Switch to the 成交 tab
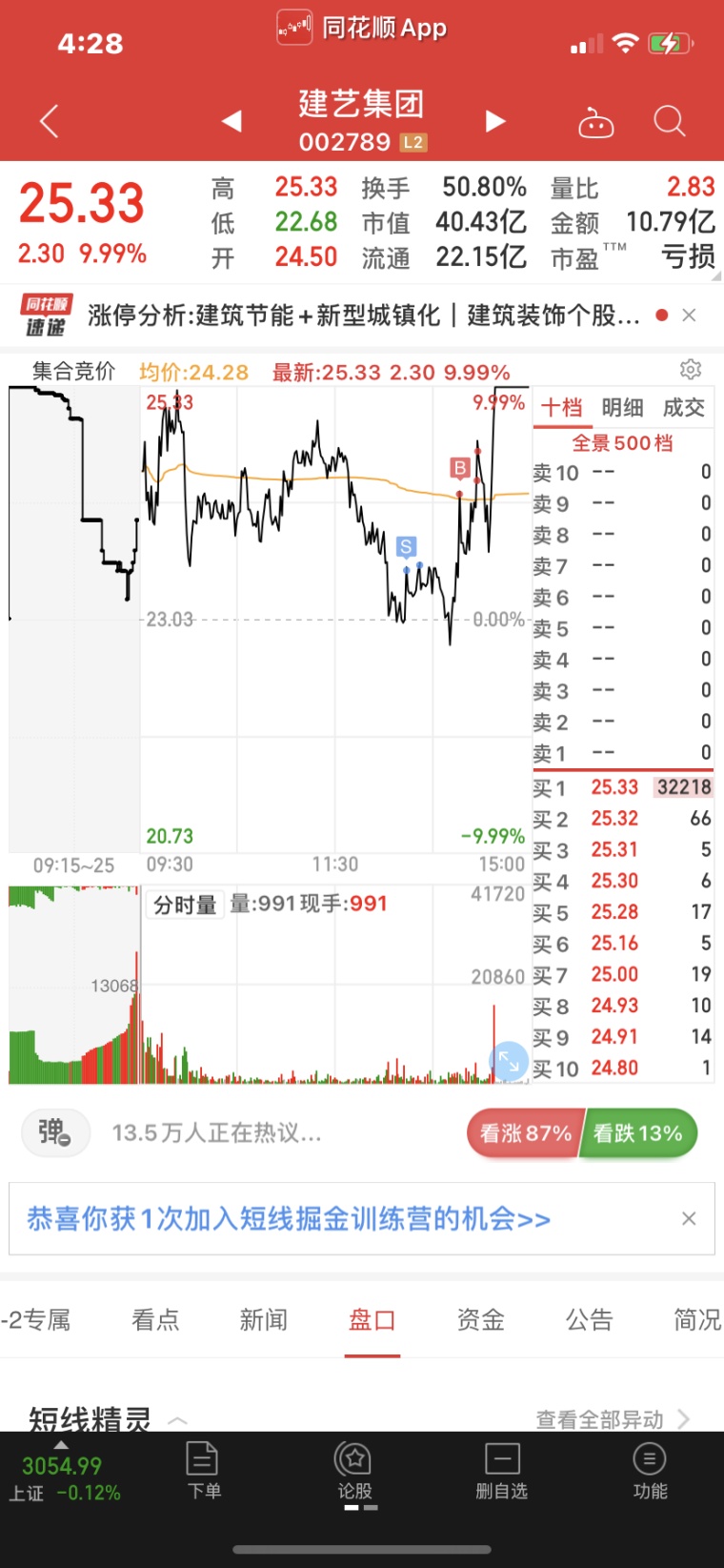The width and height of the screenshot is (724, 1568). [683, 408]
